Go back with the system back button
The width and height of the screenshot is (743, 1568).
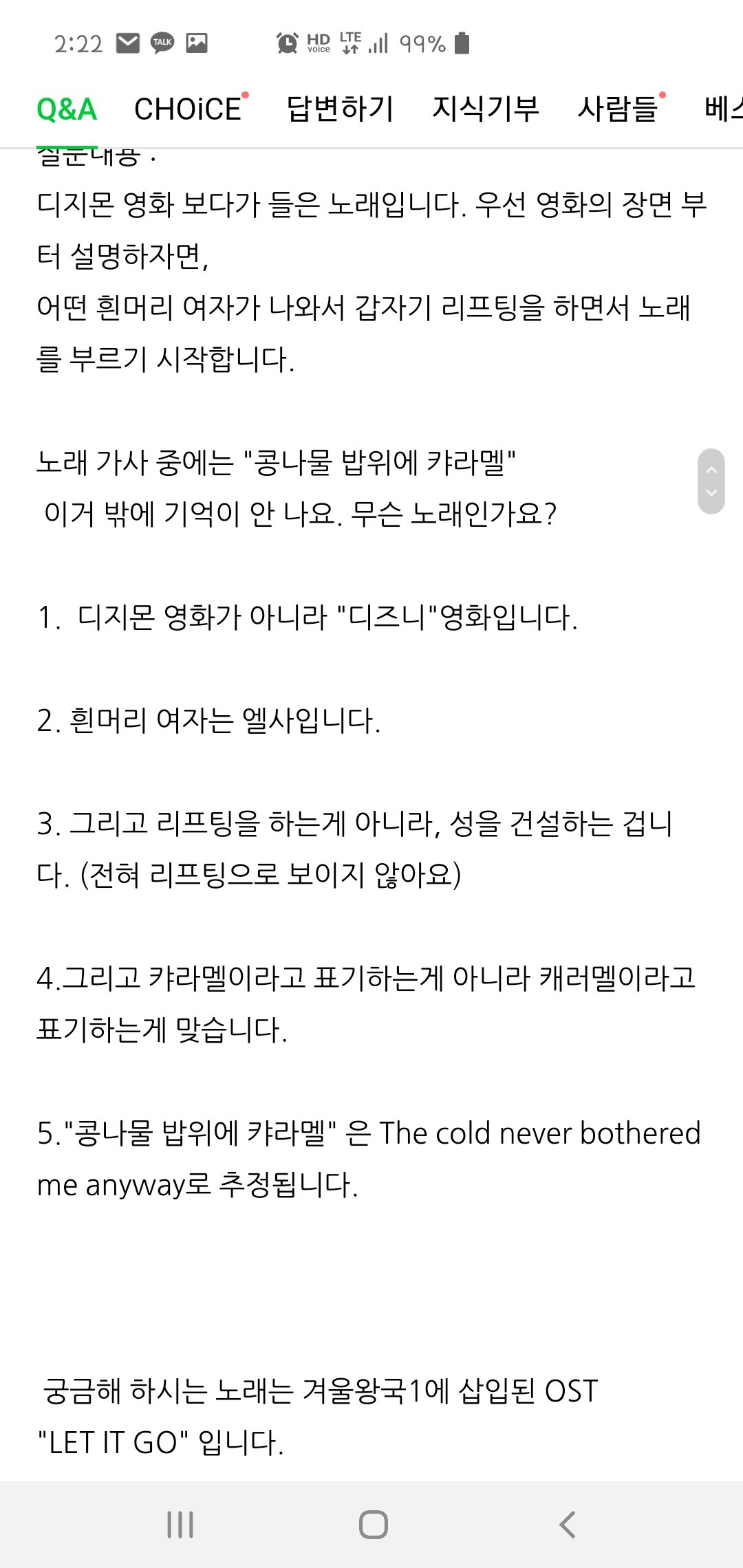click(x=568, y=1525)
